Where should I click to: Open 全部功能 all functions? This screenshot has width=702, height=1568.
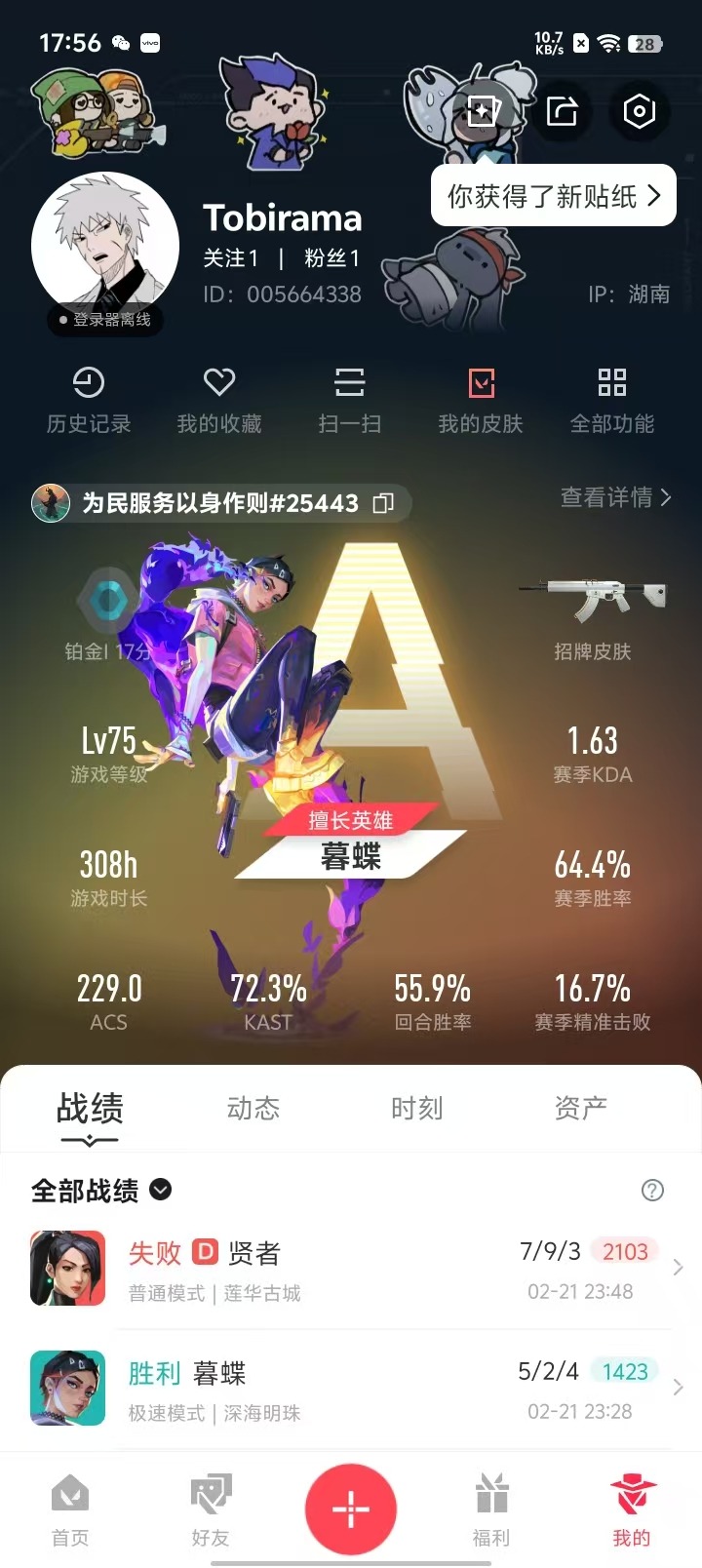click(x=611, y=400)
